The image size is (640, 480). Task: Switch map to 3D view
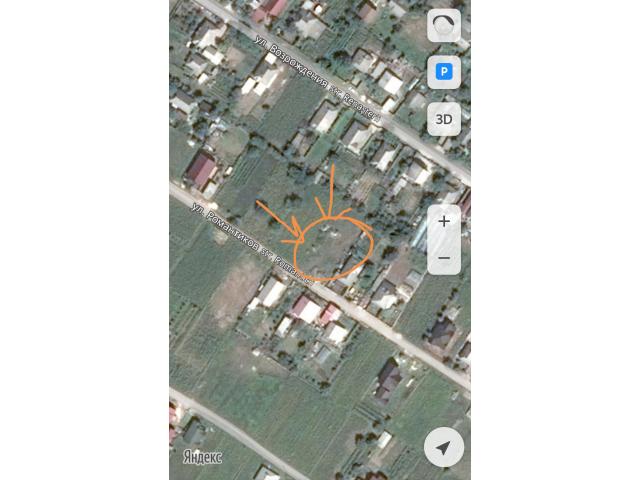click(x=444, y=119)
